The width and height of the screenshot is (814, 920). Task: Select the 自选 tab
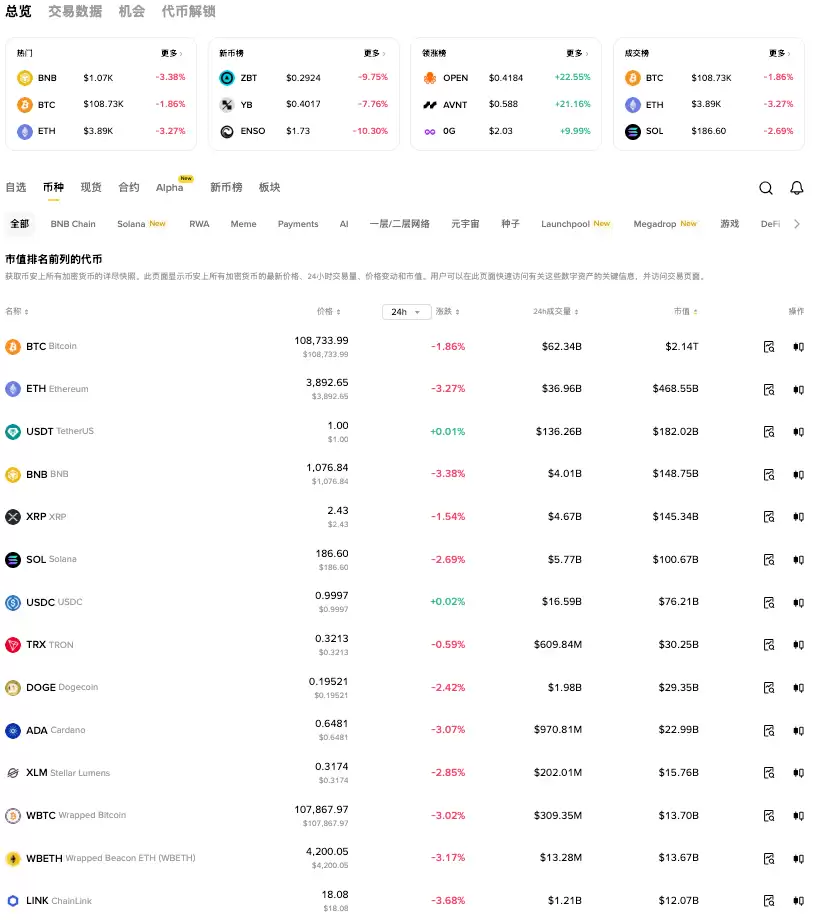click(x=16, y=188)
